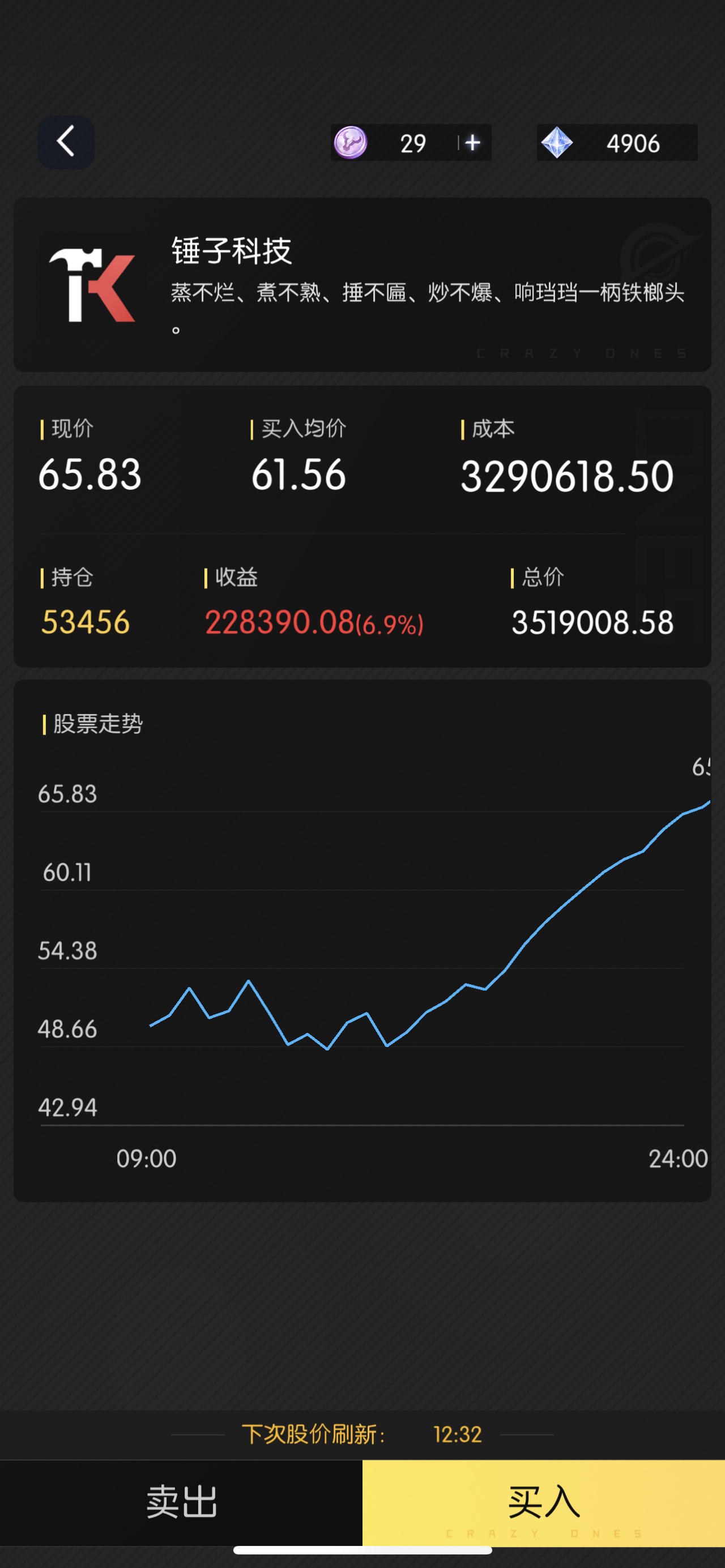Screen dimensions: 725x1568
Task: Add more purple coins with the plus
Action: tap(473, 143)
